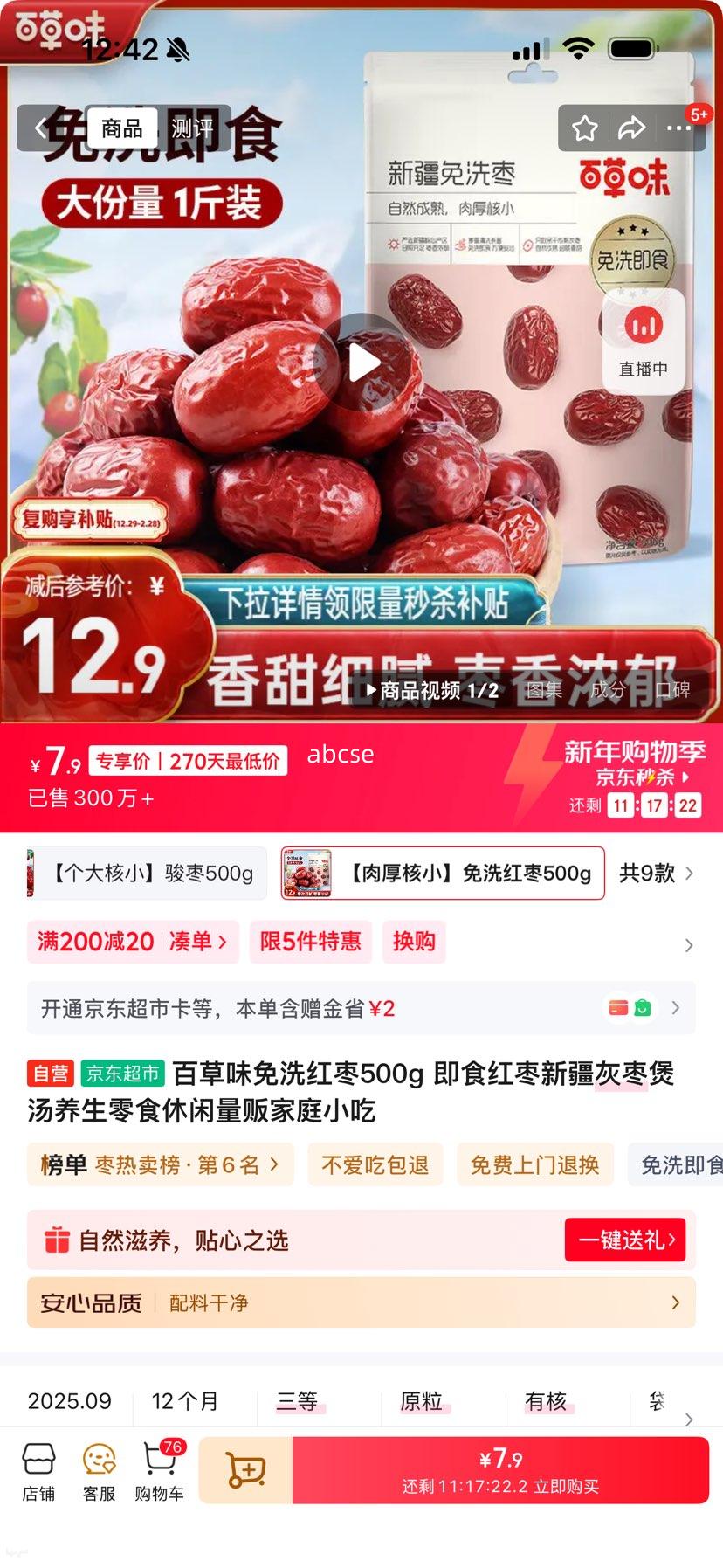Tap the gift icon beside 自然滋养
Screen dimensions: 723x1568
[x=55, y=1239]
